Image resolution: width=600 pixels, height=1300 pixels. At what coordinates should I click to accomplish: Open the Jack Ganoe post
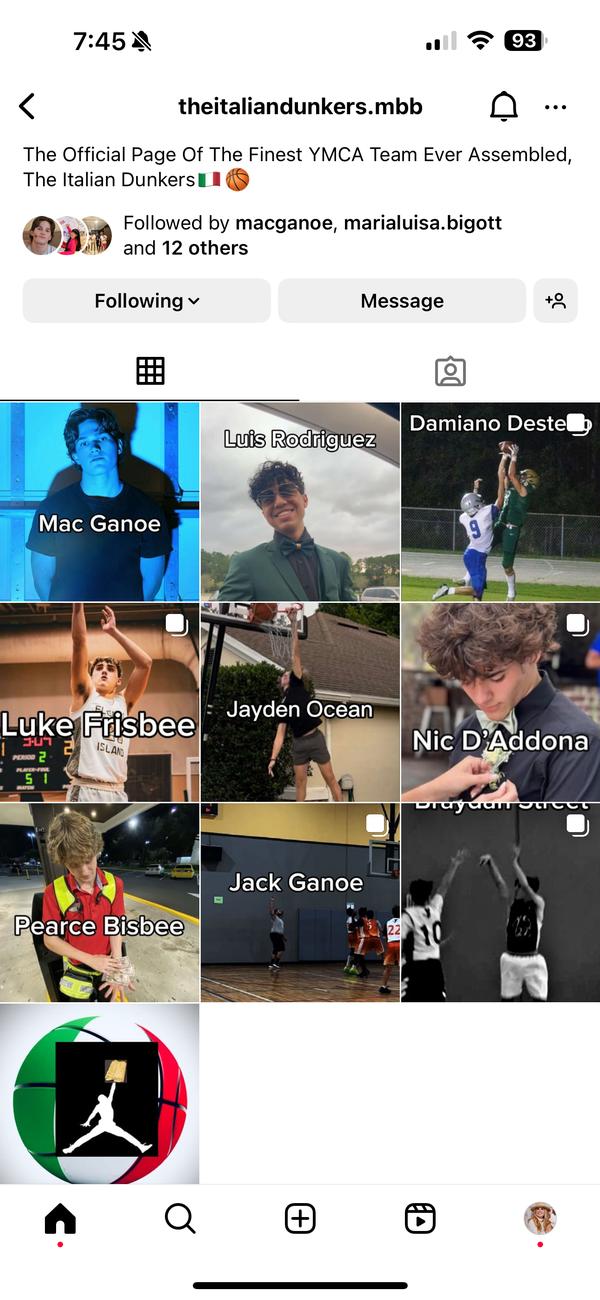click(300, 902)
